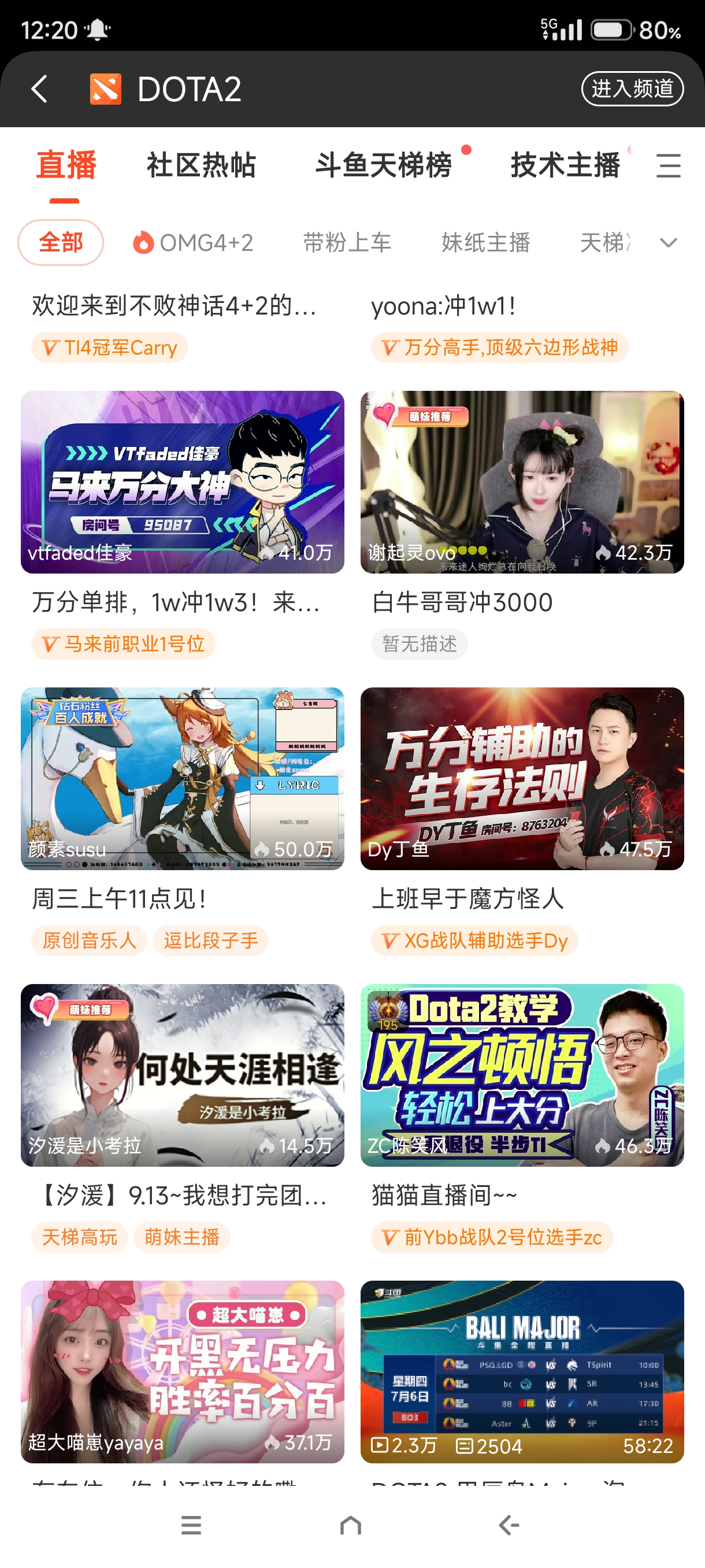Enable the 带粉上车 filter

pyautogui.click(x=347, y=242)
